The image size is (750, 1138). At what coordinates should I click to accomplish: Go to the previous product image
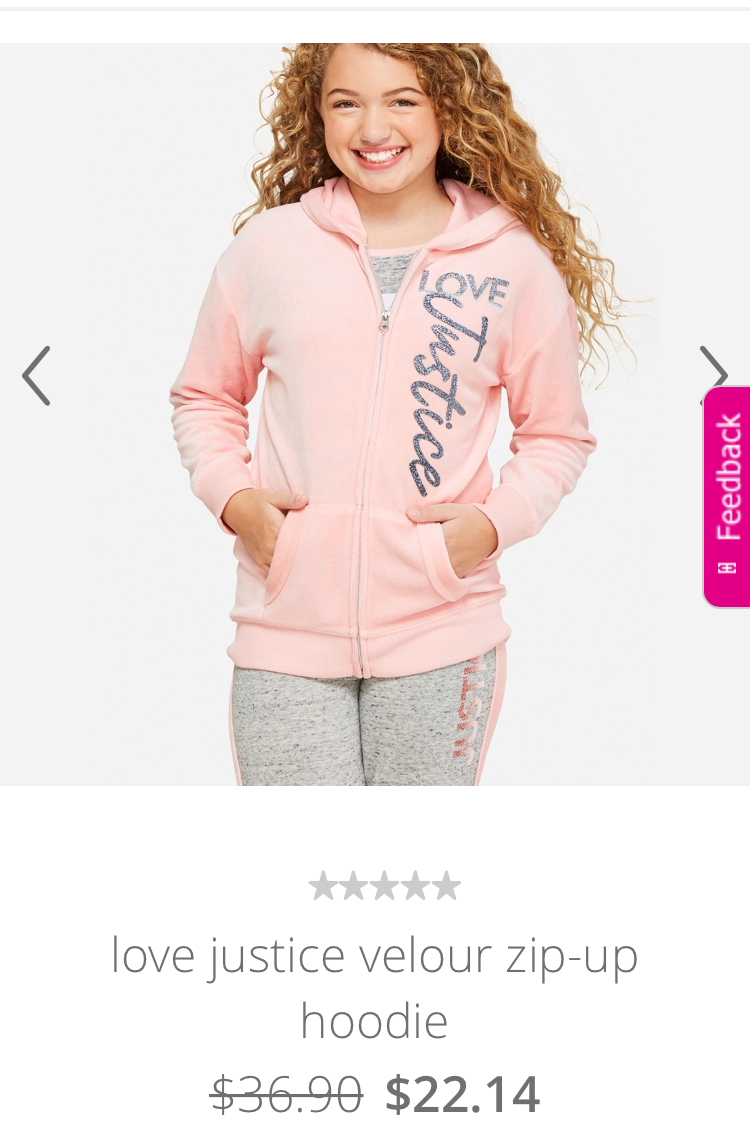36,376
